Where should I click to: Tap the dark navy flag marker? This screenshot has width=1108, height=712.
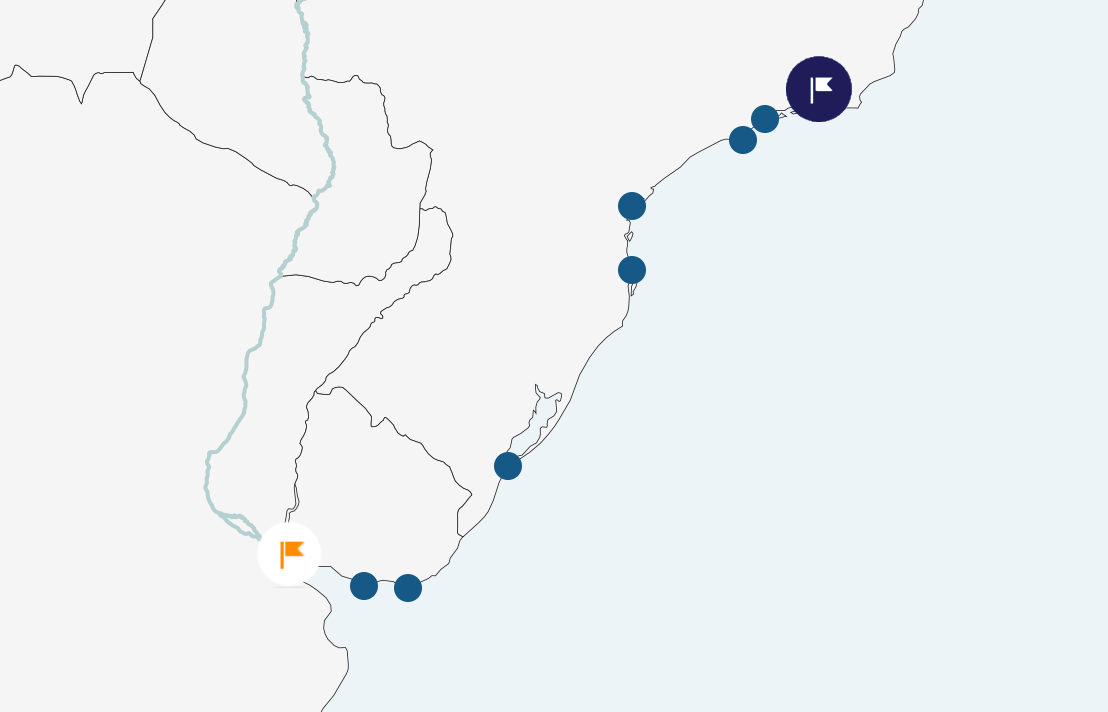(818, 89)
